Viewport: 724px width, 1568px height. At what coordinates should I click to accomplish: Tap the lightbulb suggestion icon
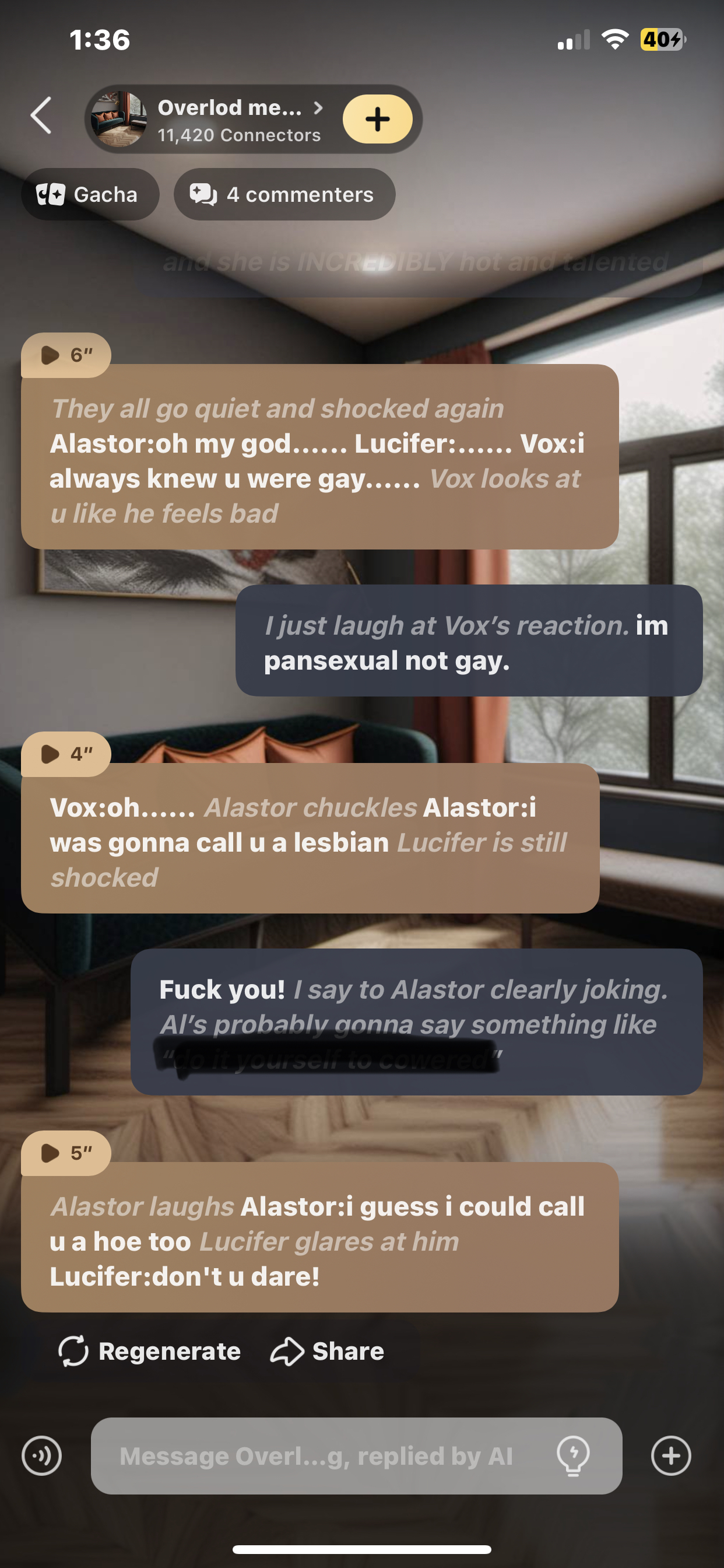[573, 1456]
